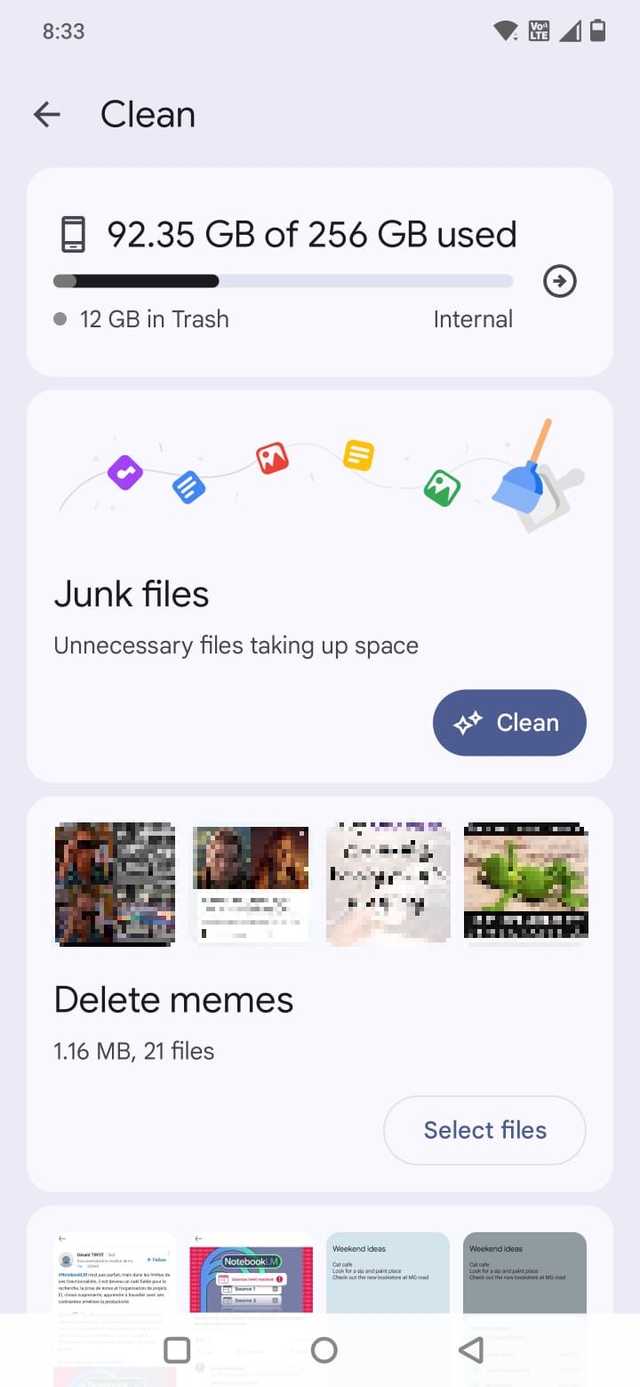Image resolution: width=640 pixels, height=1387 pixels.
Task: Select files to delete memes
Action: [484, 1130]
